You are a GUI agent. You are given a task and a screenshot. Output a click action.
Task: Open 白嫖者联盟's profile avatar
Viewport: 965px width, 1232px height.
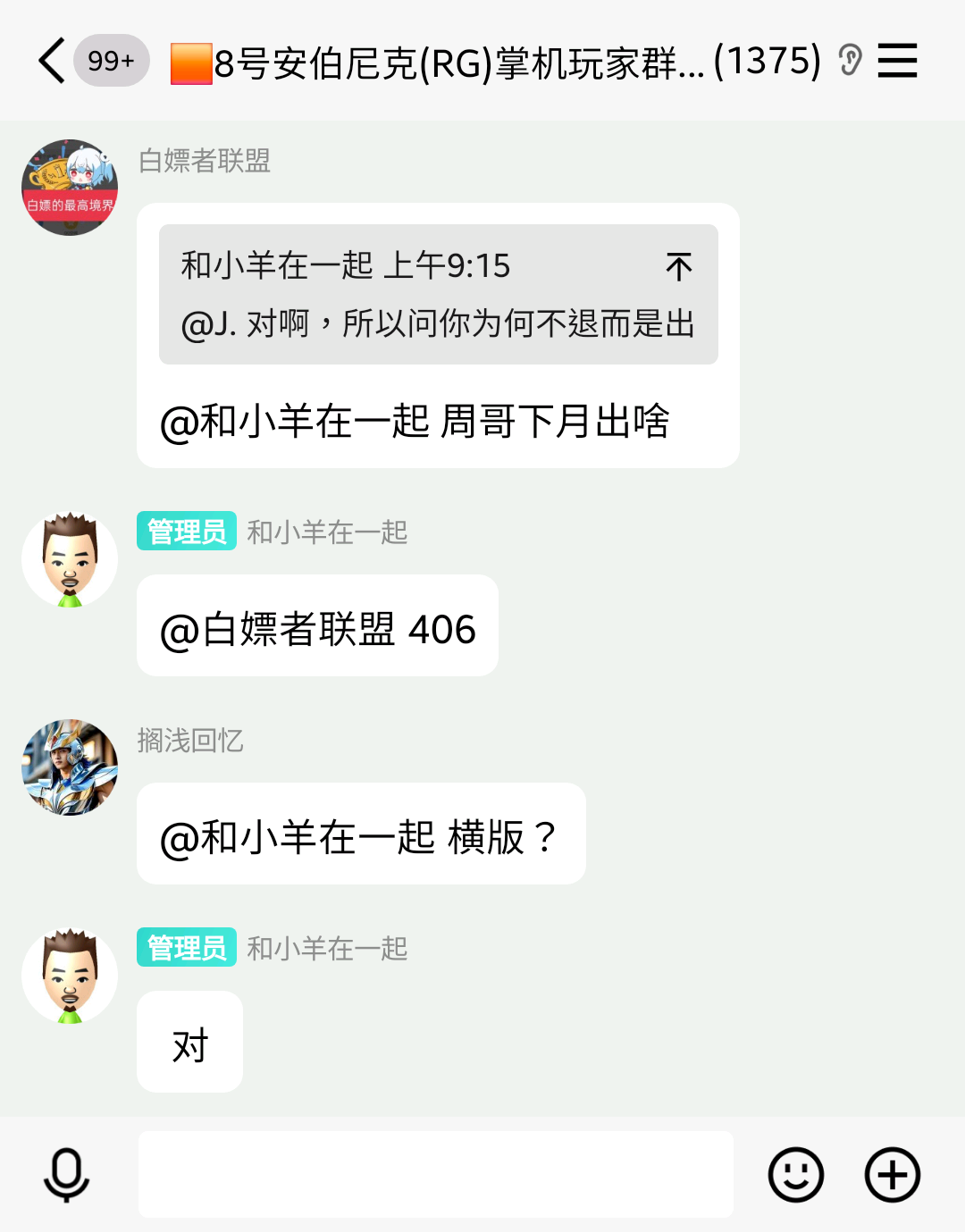[70, 188]
